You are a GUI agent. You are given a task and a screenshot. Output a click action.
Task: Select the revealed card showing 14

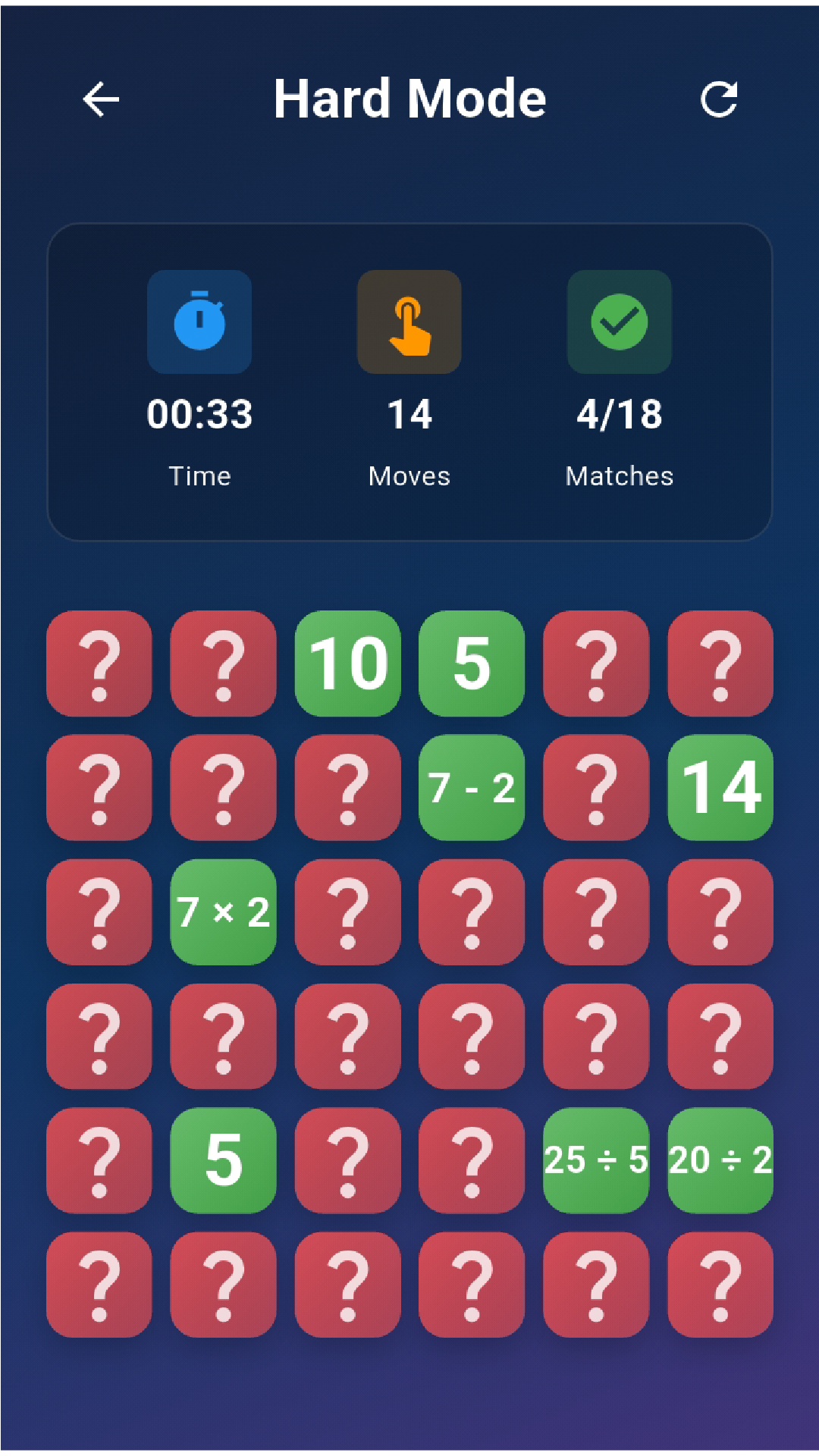pyautogui.click(x=719, y=789)
